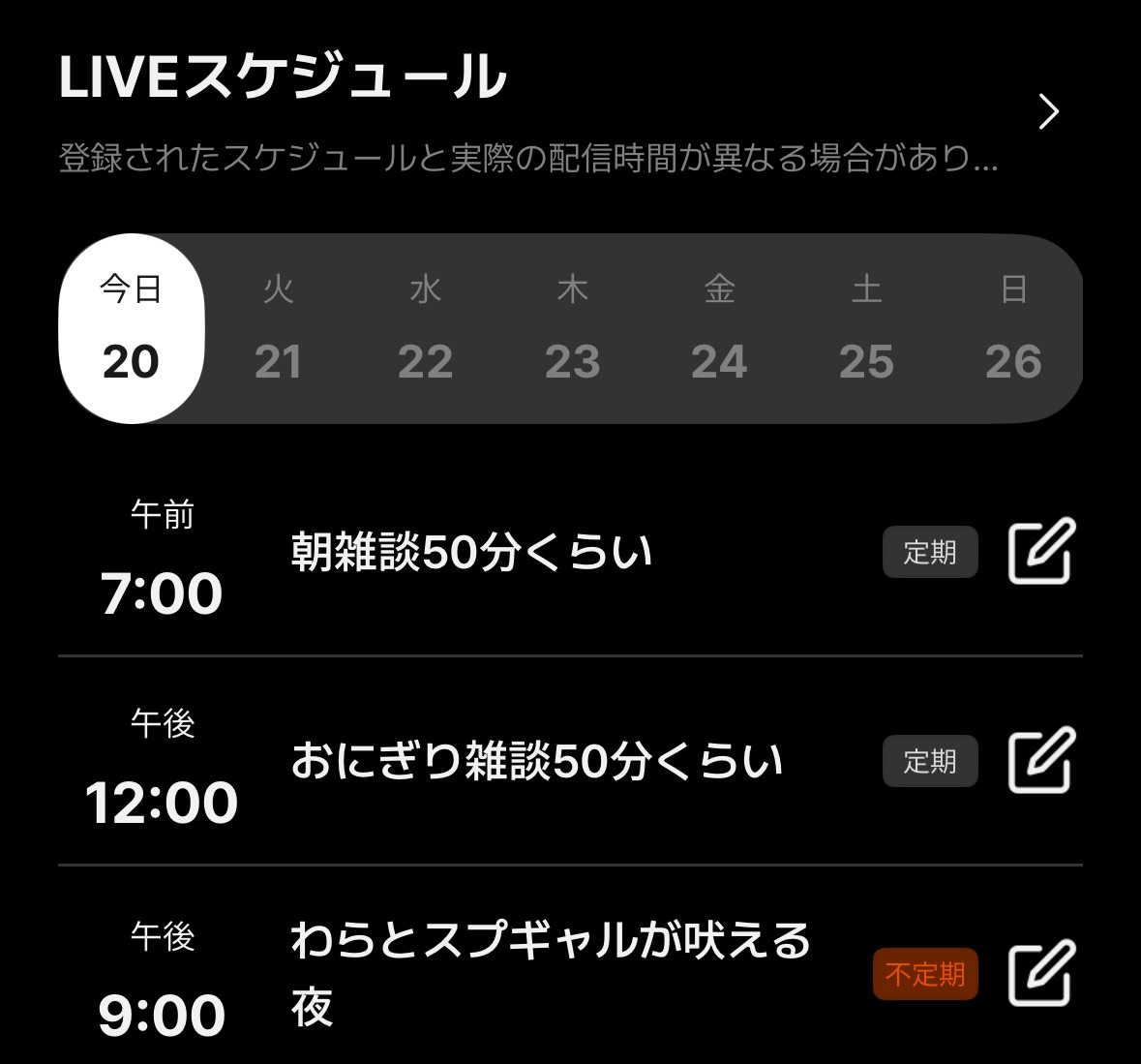Switch to Friday the 24th
This screenshot has width=1141, height=1064.
[719, 329]
